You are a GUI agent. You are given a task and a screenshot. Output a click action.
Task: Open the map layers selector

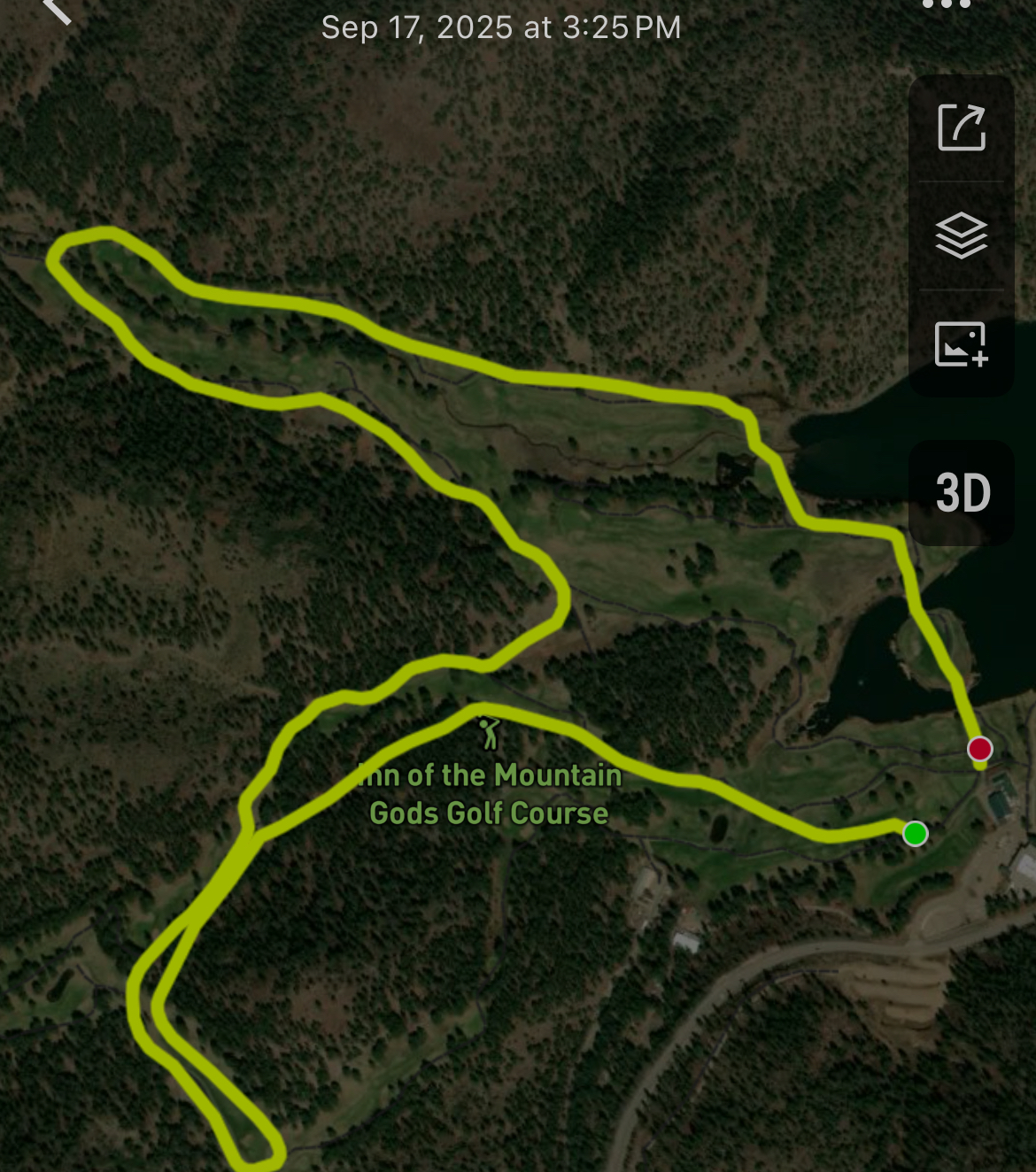pos(962,235)
